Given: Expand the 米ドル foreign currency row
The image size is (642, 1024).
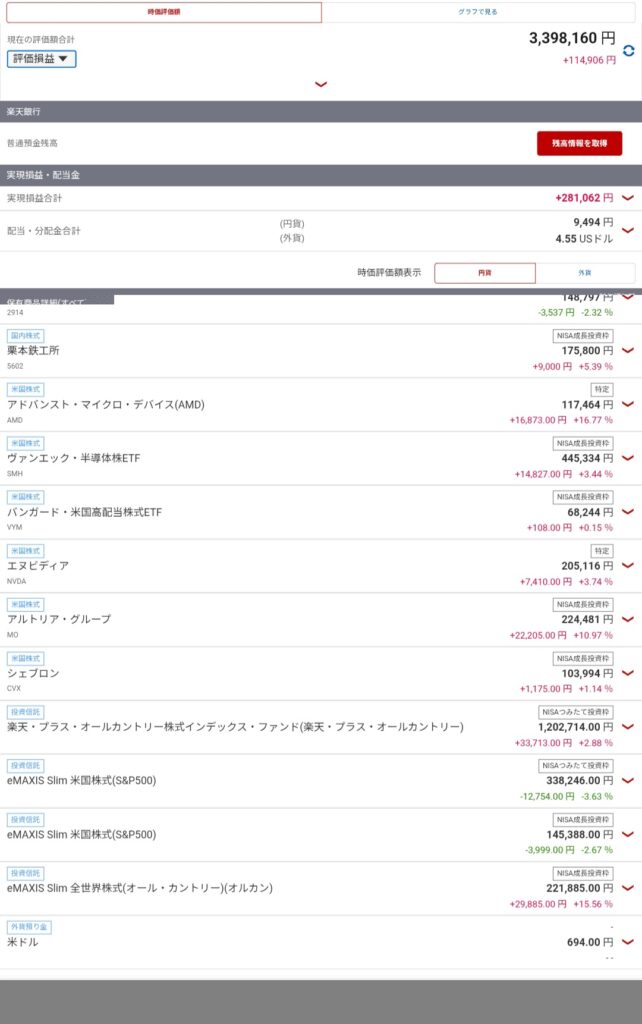Looking at the screenshot, I should point(627,942).
